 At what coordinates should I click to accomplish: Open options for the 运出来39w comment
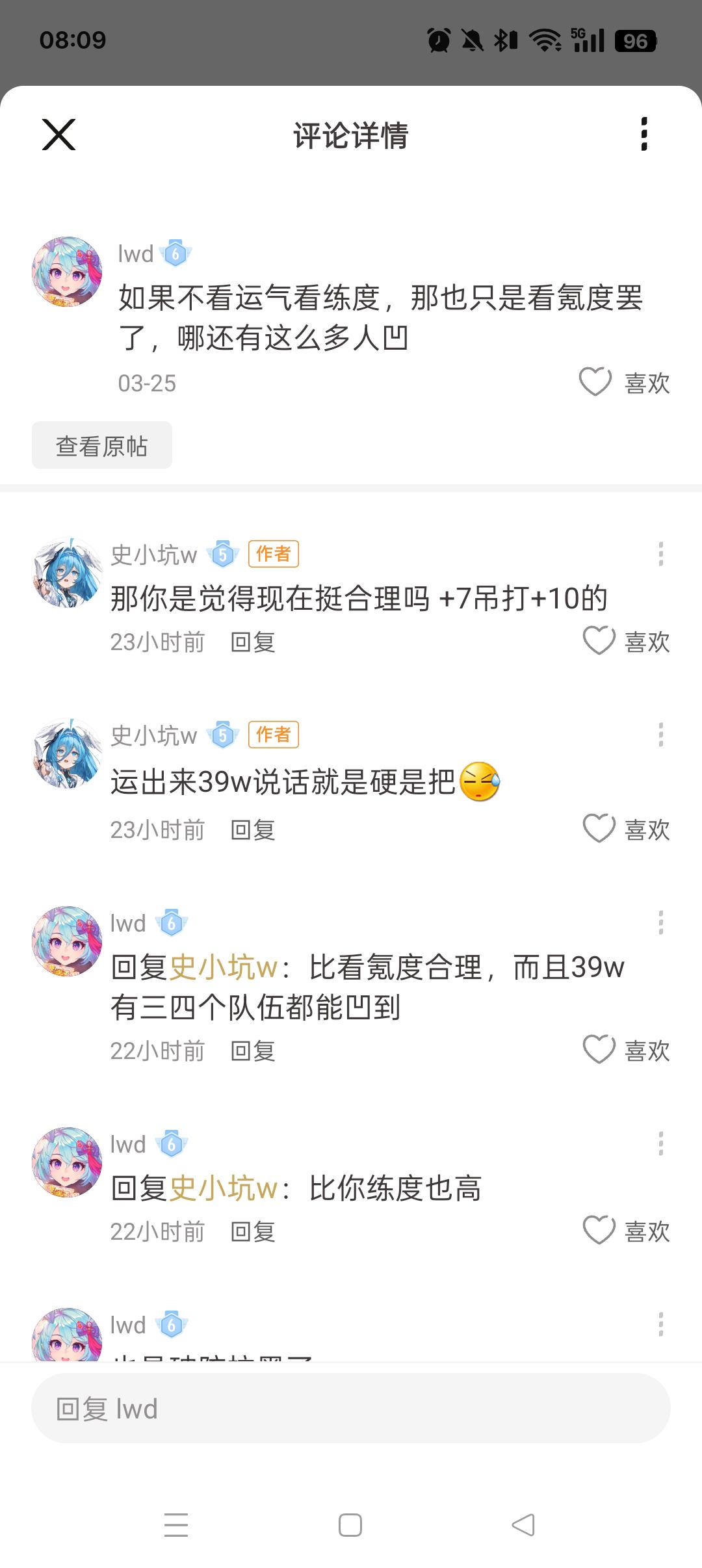pyautogui.click(x=660, y=735)
